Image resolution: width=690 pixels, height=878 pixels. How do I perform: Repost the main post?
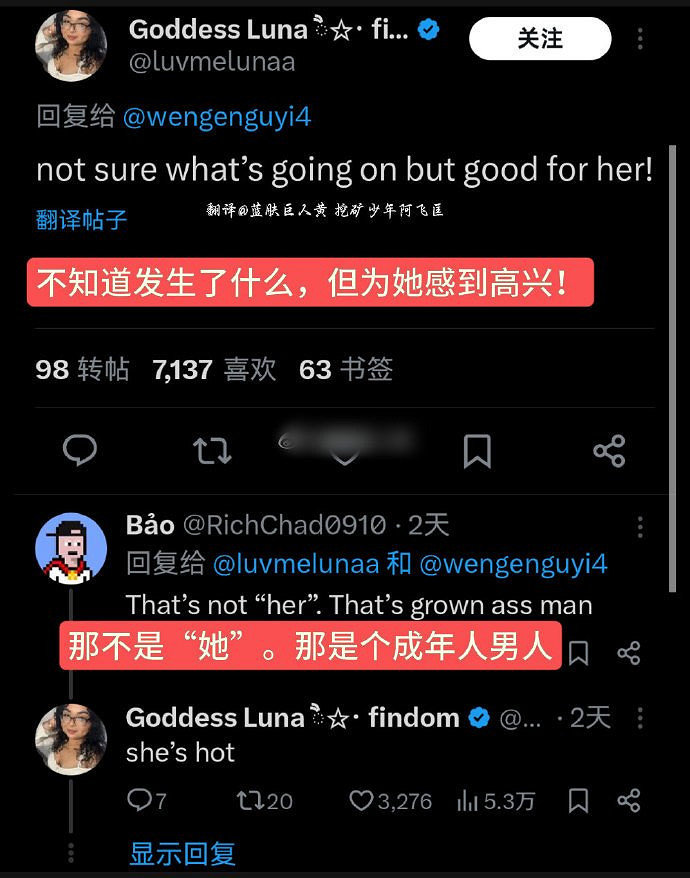(212, 451)
